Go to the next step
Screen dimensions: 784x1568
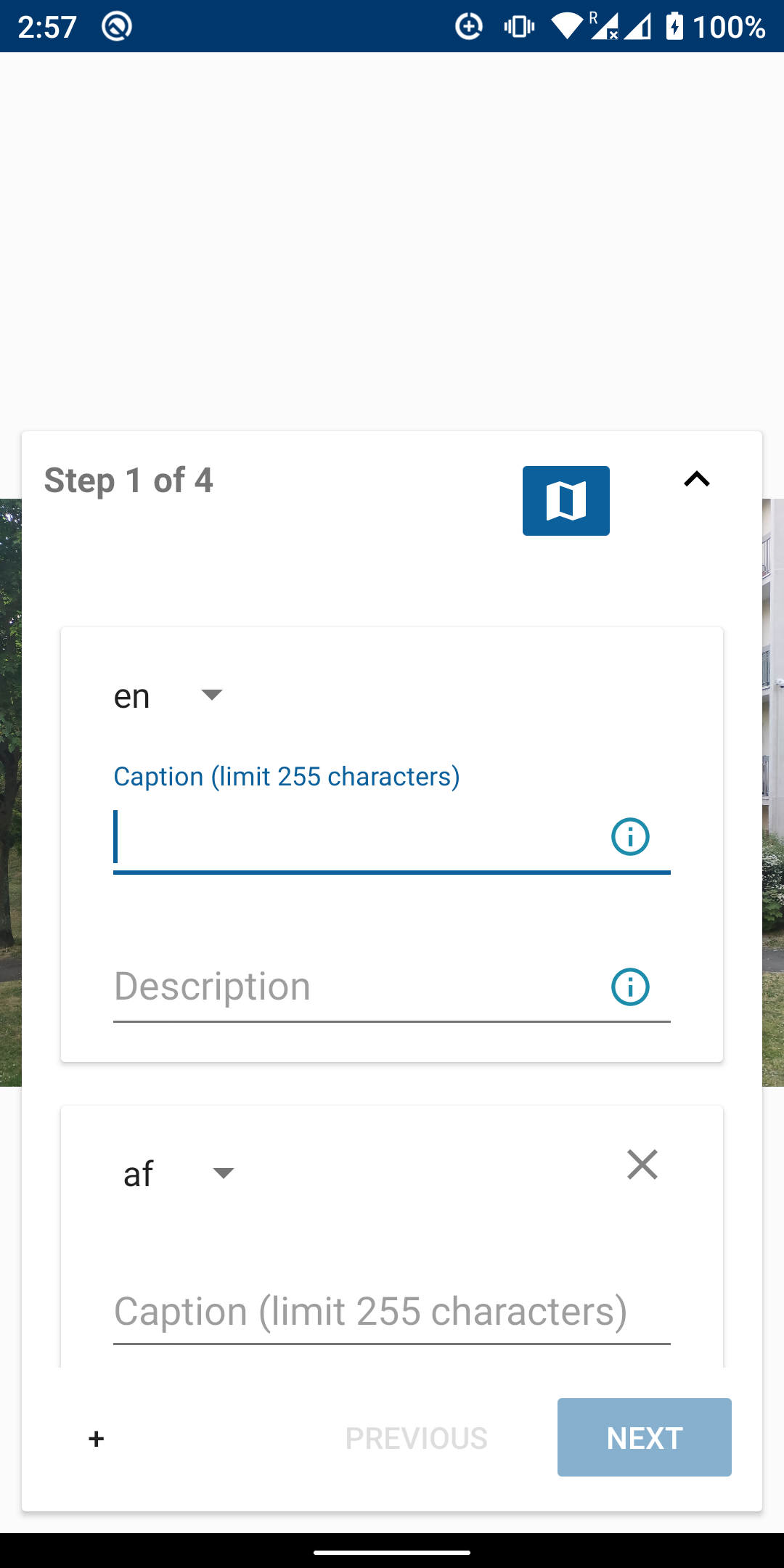coord(645,1437)
